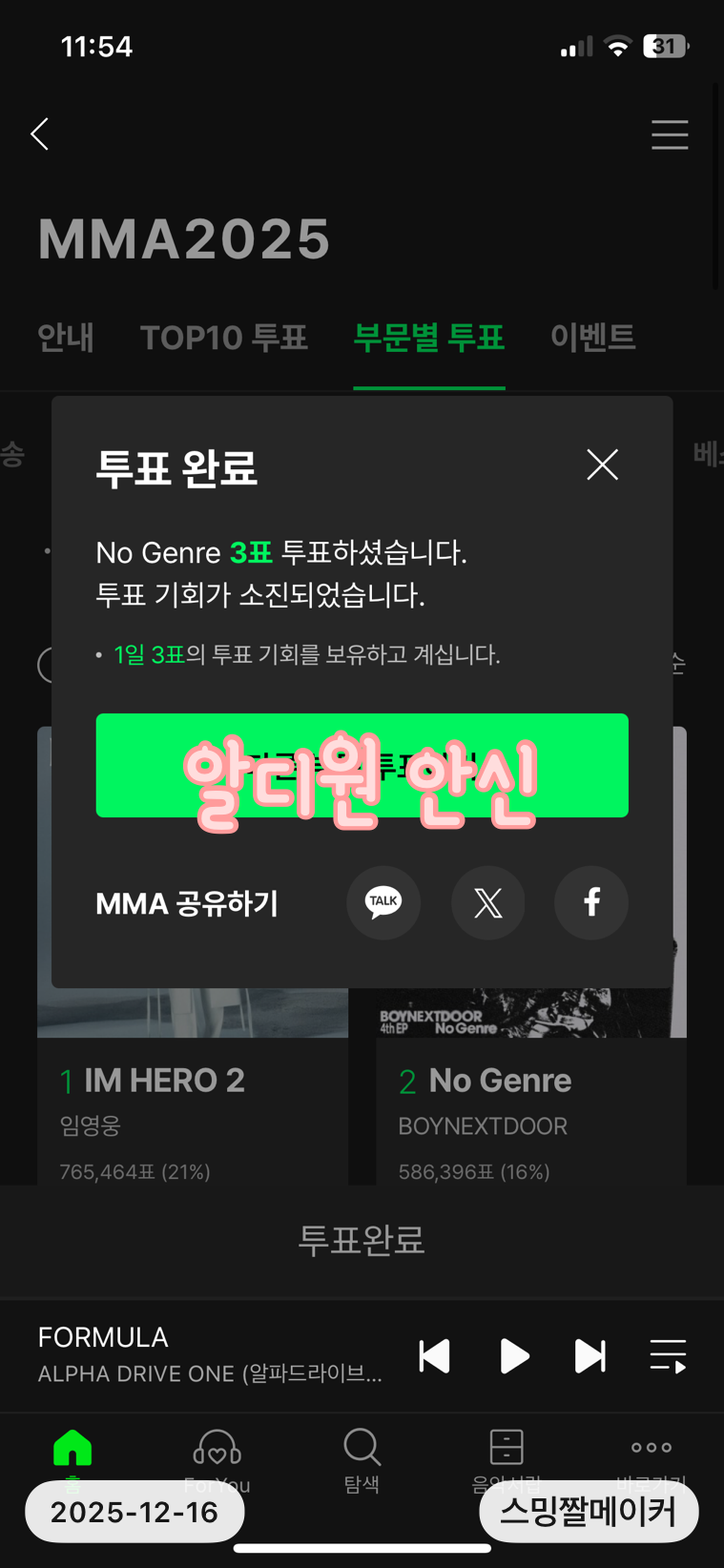Open the 안내 tab
The height and width of the screenshot is (1568, 724).
pyautogui.click(x=66, y=337)
